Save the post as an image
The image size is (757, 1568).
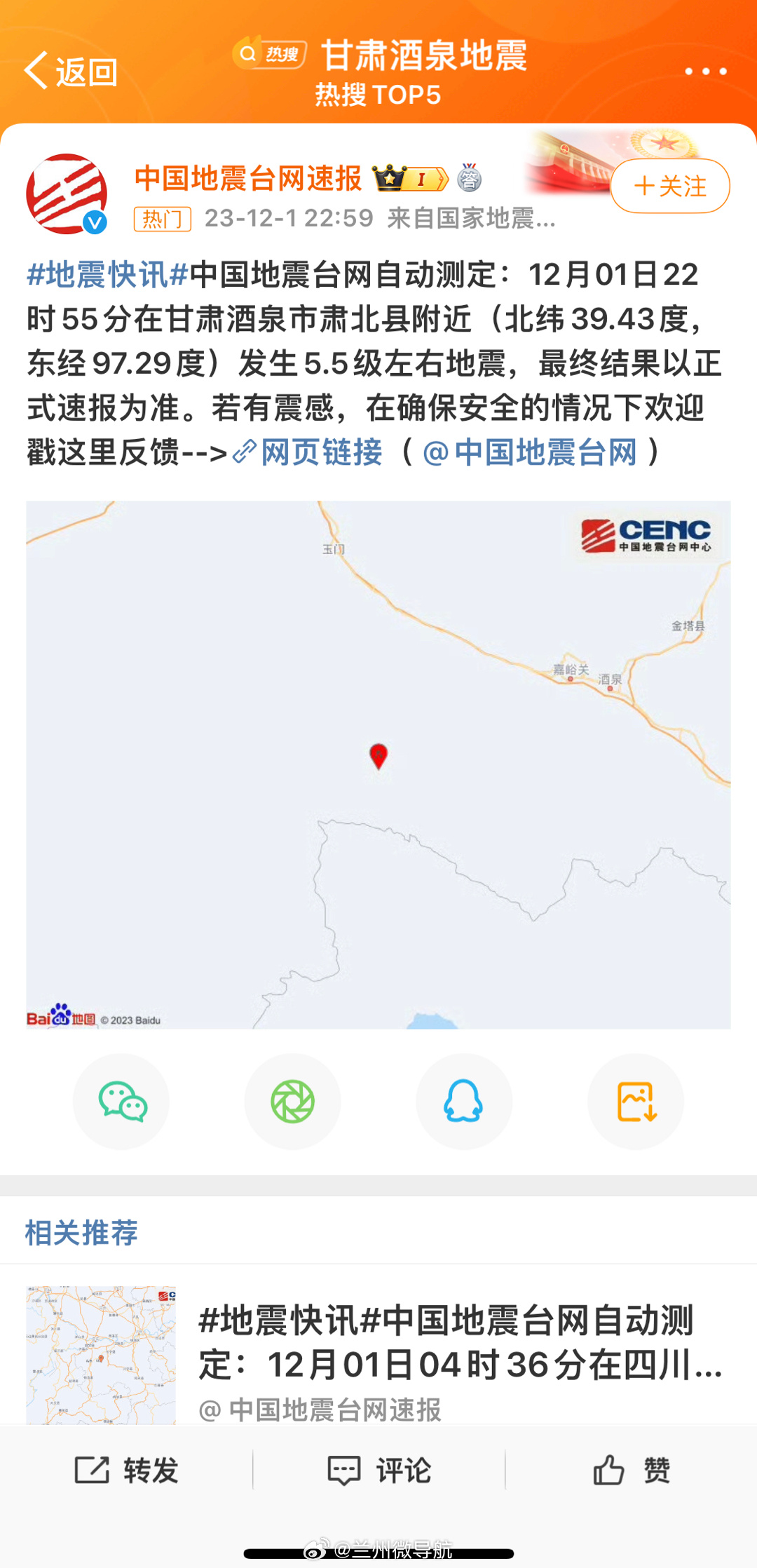[636, 1101]
